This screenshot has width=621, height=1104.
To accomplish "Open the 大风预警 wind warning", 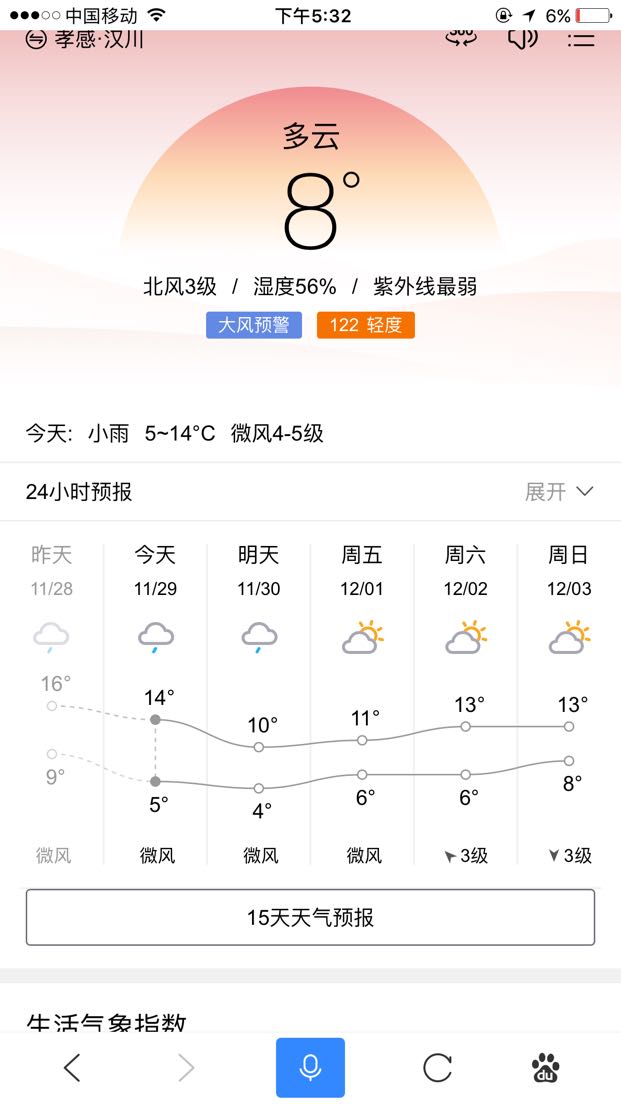I will pos(254,325).
